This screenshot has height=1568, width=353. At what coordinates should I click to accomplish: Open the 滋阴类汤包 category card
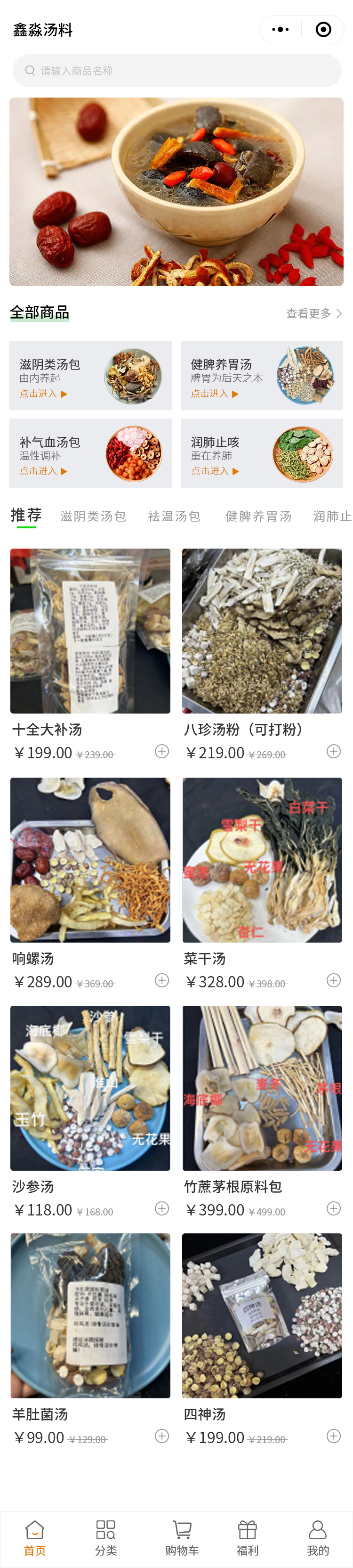[90, 376]
